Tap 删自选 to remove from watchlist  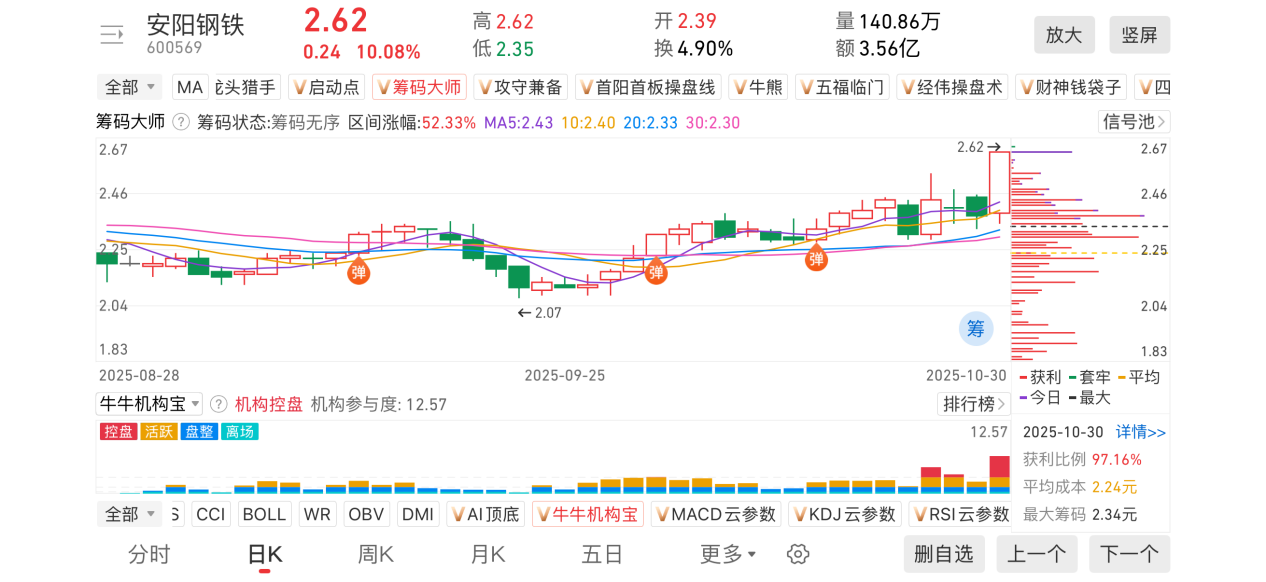[x=944, y=554]
